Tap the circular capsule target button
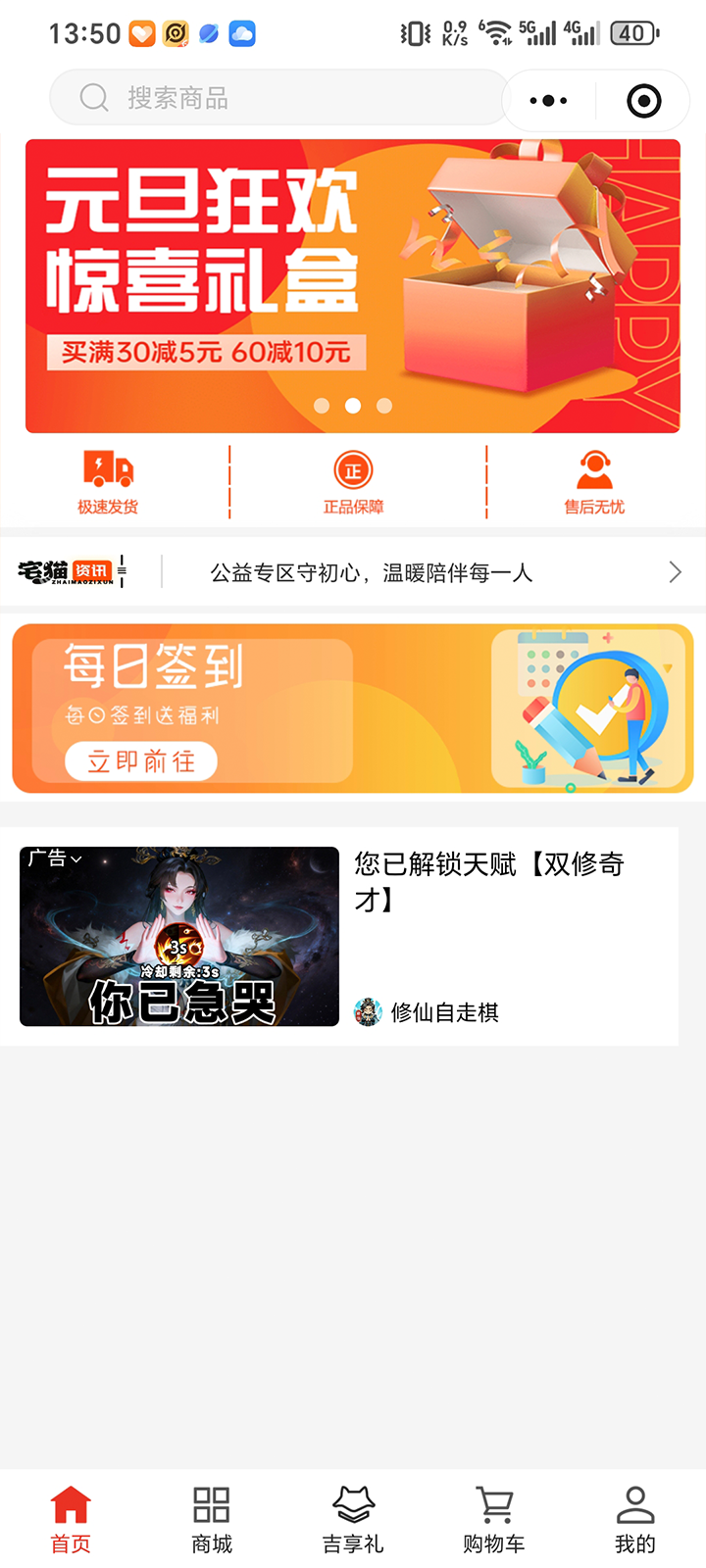The image size is (706, 1568). (644, 99)
